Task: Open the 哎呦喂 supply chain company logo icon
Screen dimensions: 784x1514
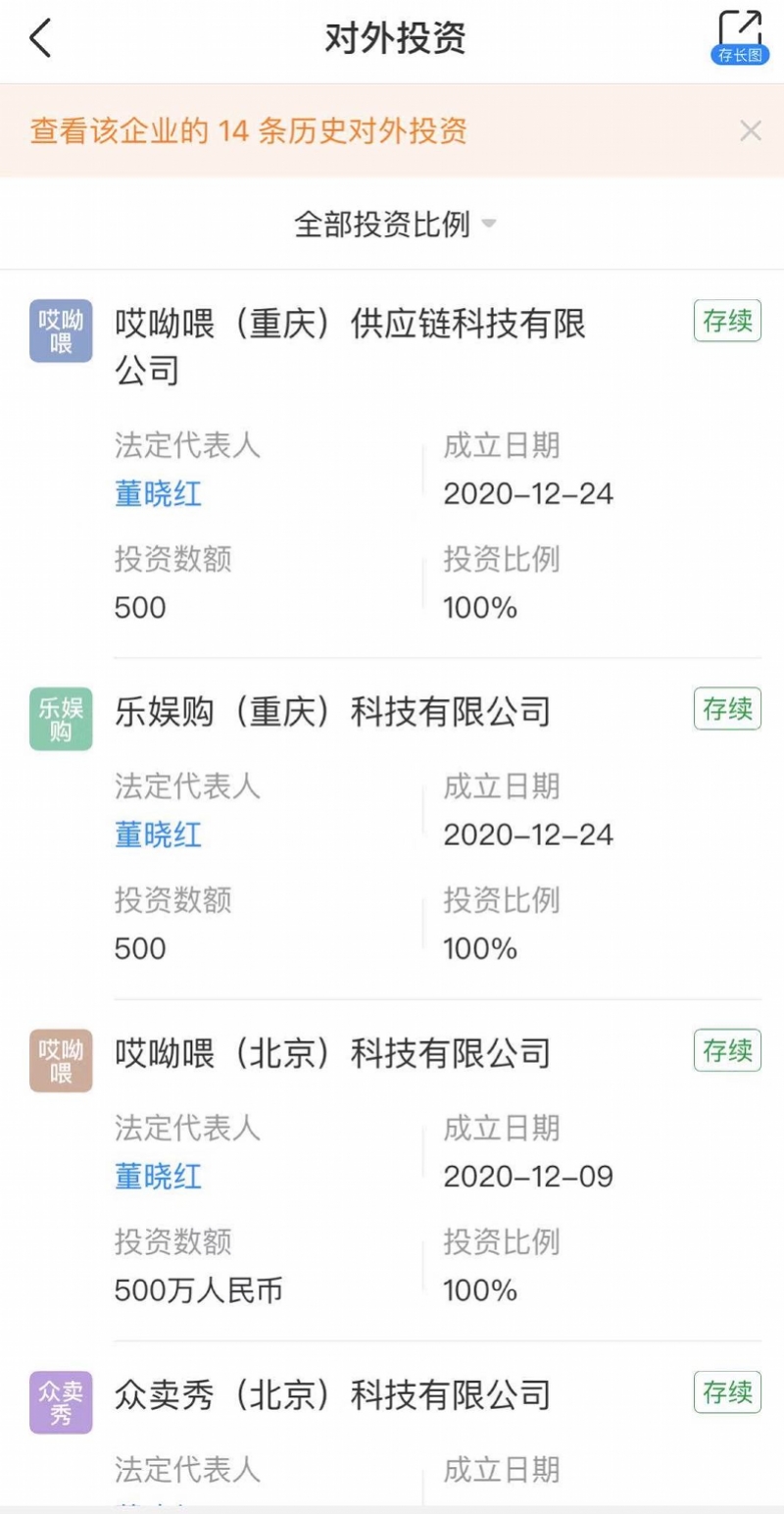Action: tap(60, 330)
